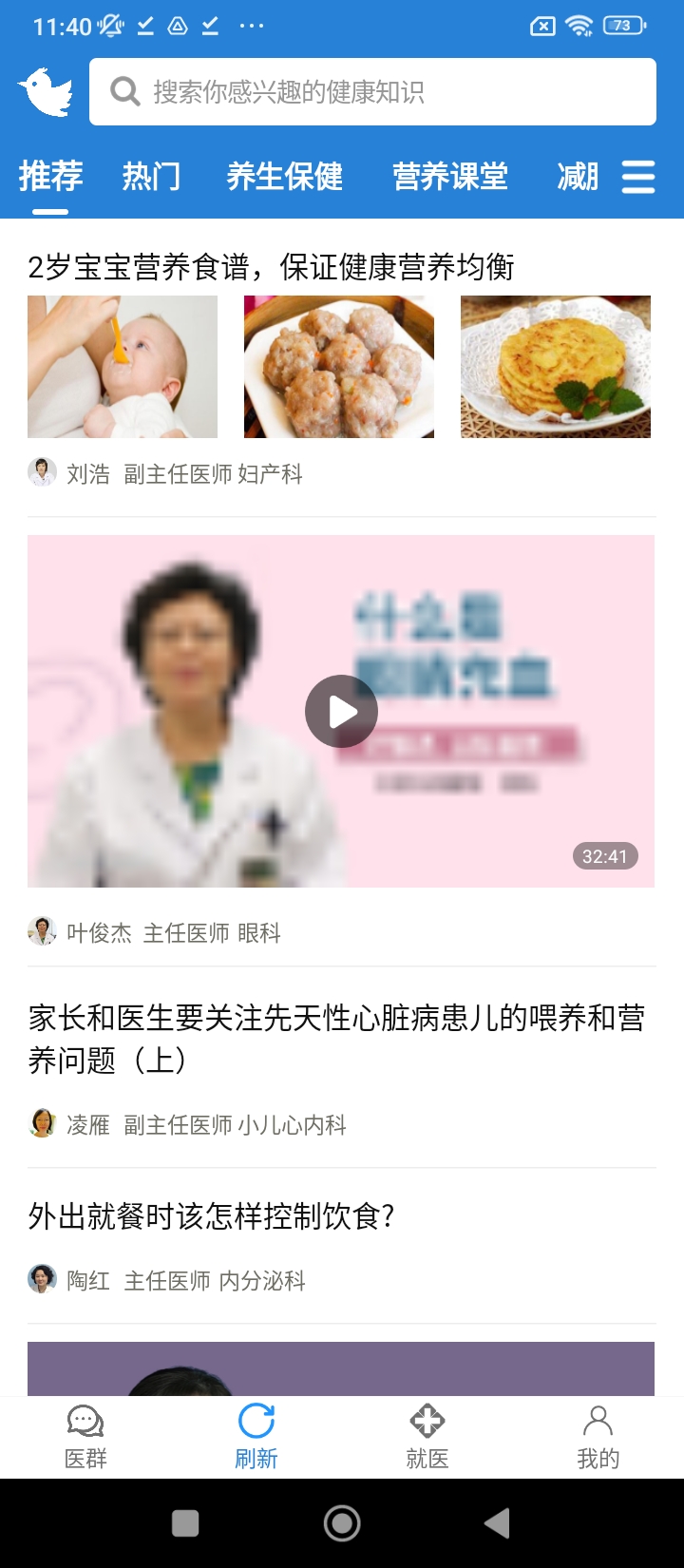
Task: Open the 就医 tab
Action: (x=427, y=1437)
